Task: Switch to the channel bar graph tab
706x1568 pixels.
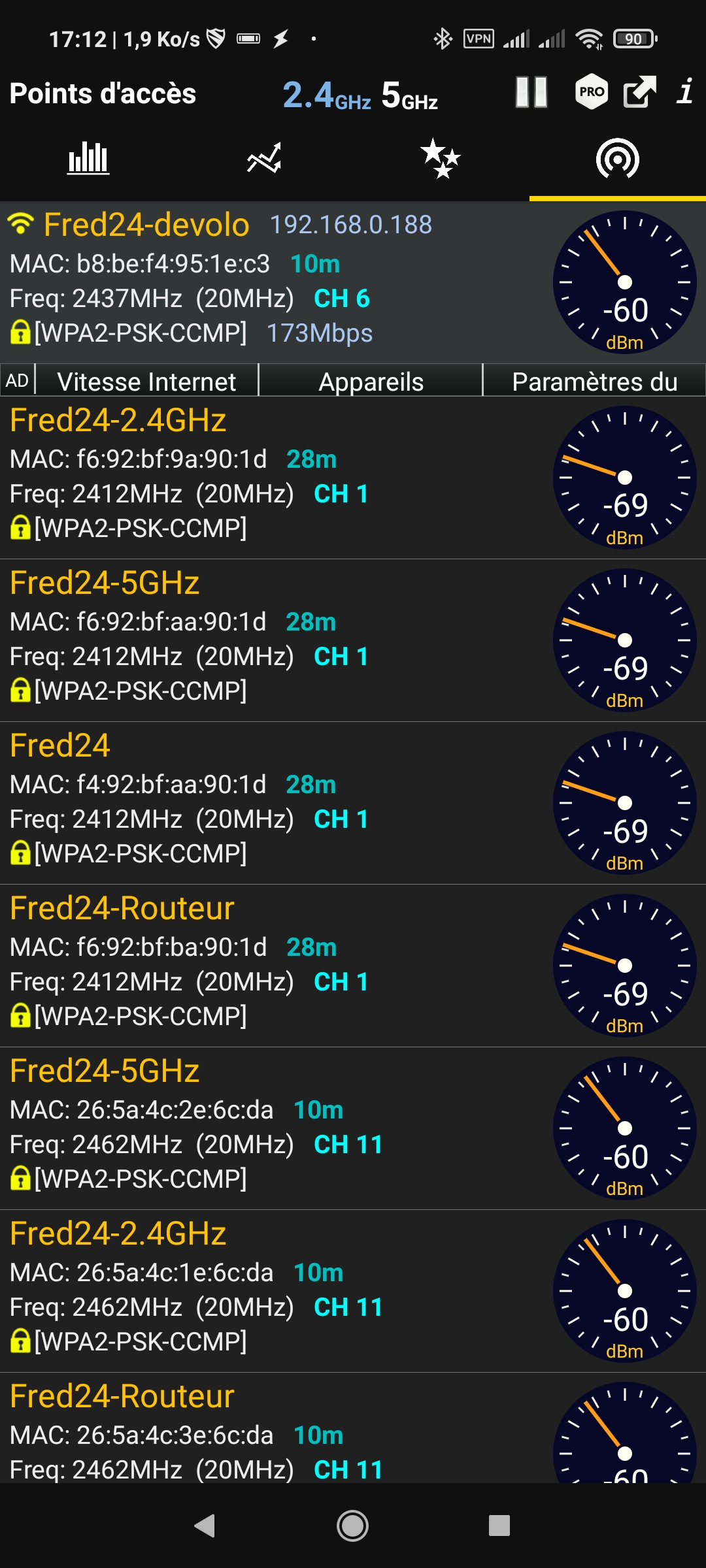Action: point(88,159)
